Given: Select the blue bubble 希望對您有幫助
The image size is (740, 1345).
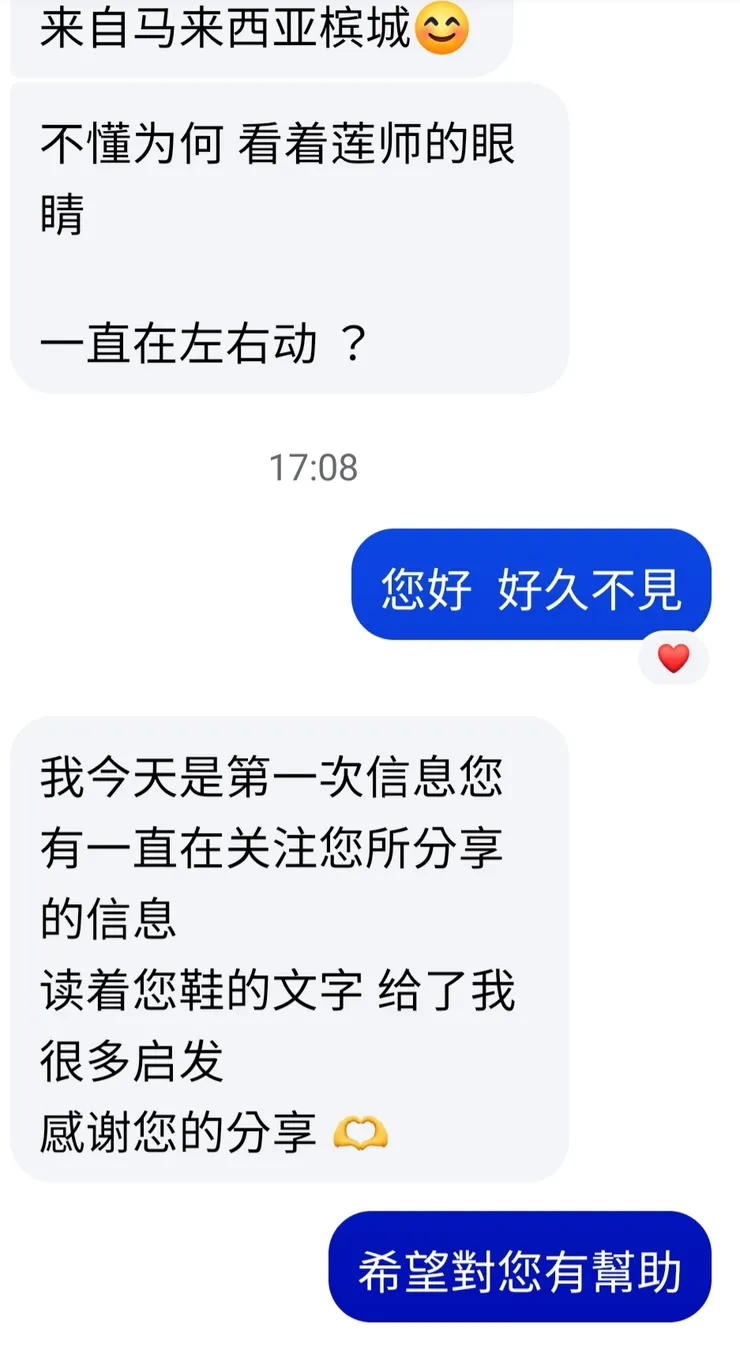Looking at the screenshot, I should [x=520, y=1268].
